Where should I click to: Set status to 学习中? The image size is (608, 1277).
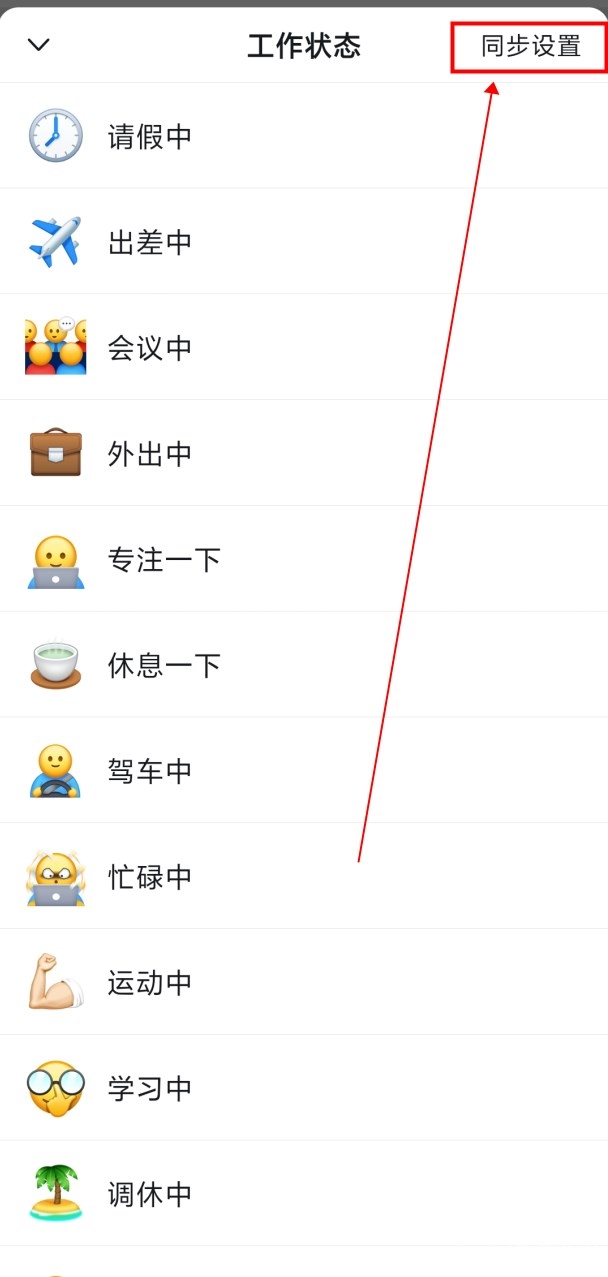pyautogui.click(x=150, y=1089)
